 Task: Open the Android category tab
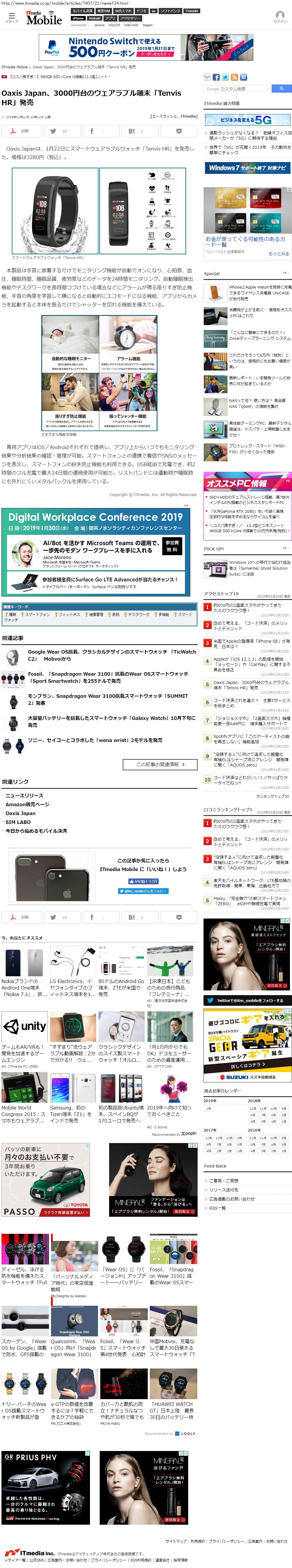pos(94,18)
